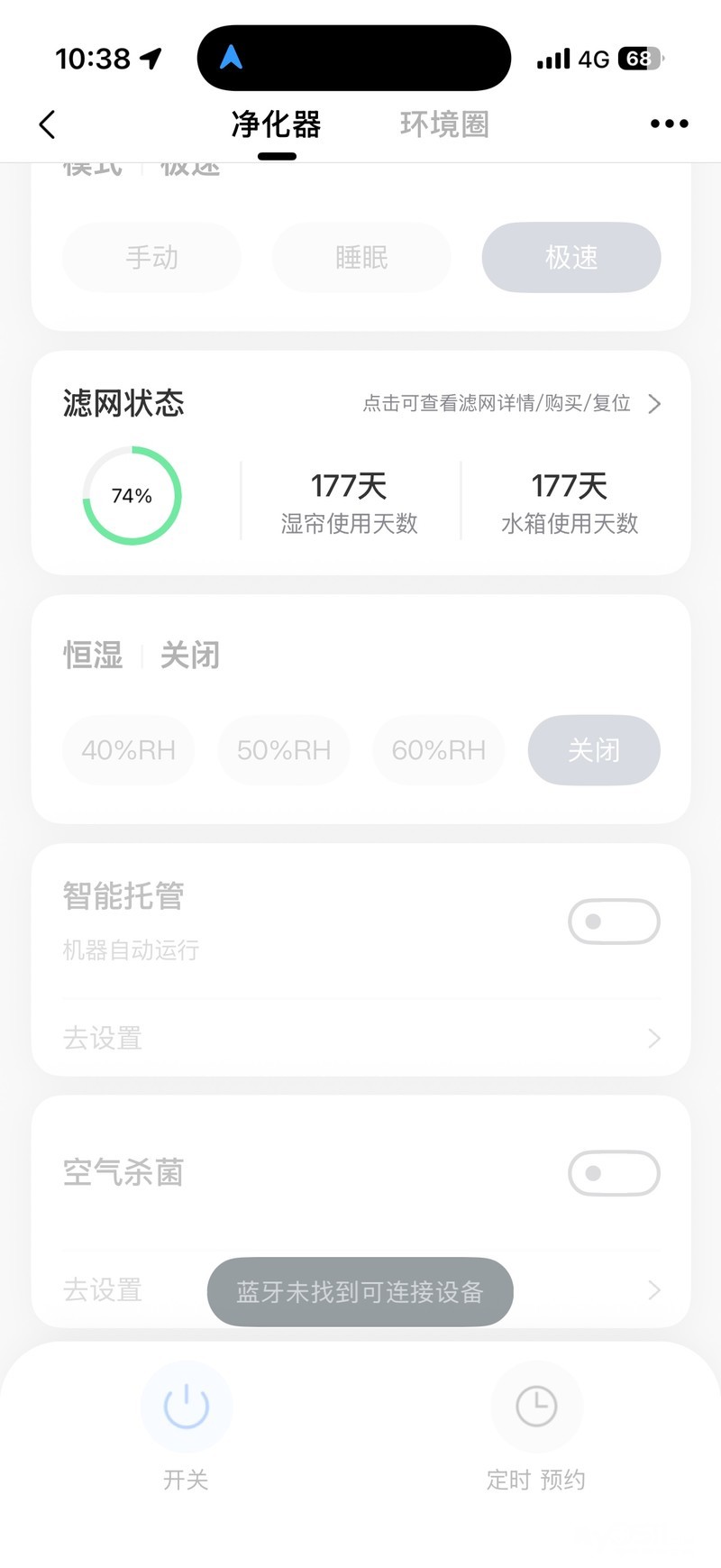Open the three-dot overflow menu
The image size is (721, 1568).
tap(669, 124)
